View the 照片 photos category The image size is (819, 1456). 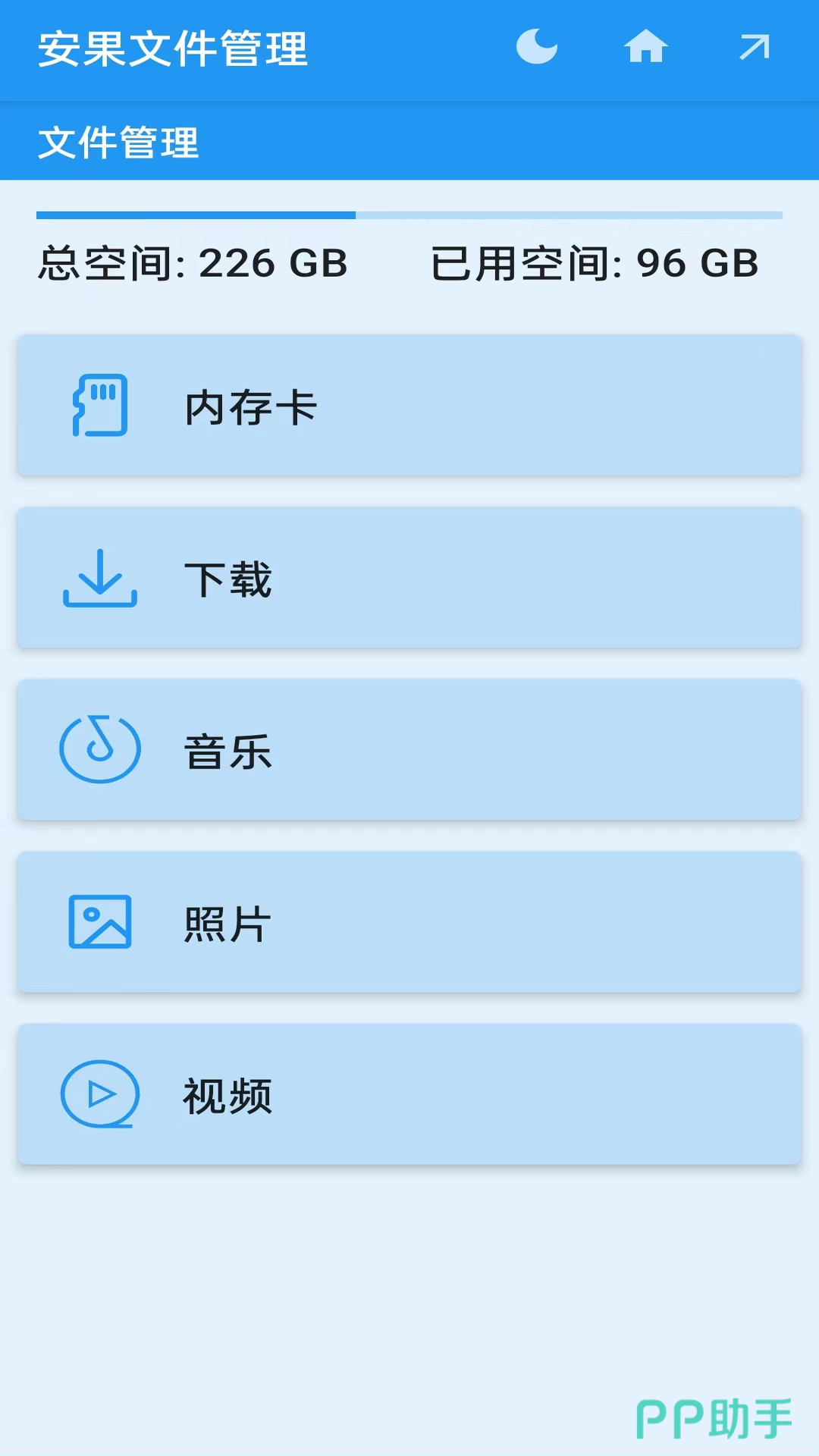[x=409, y=922]
